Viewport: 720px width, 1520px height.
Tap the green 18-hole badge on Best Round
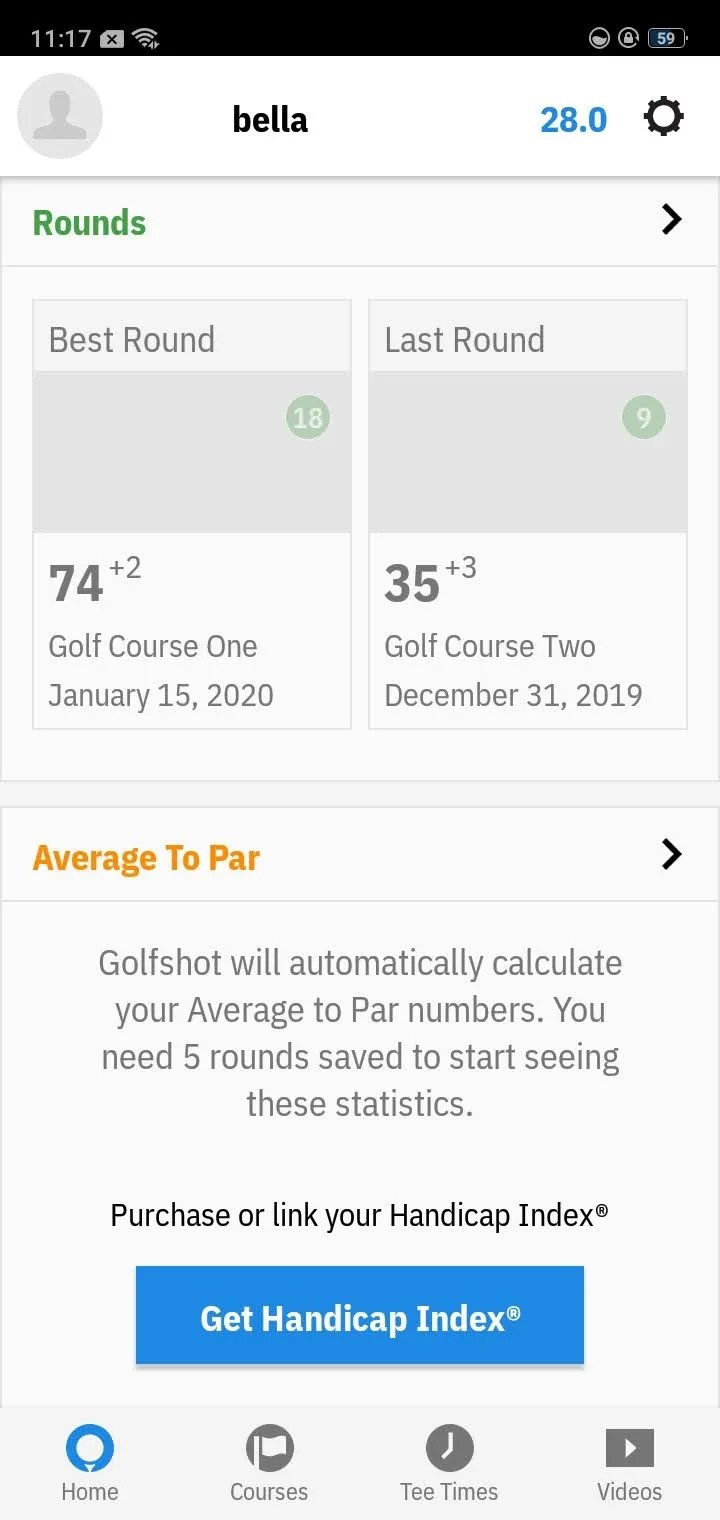pyautogui.click(x=308, y=417)
